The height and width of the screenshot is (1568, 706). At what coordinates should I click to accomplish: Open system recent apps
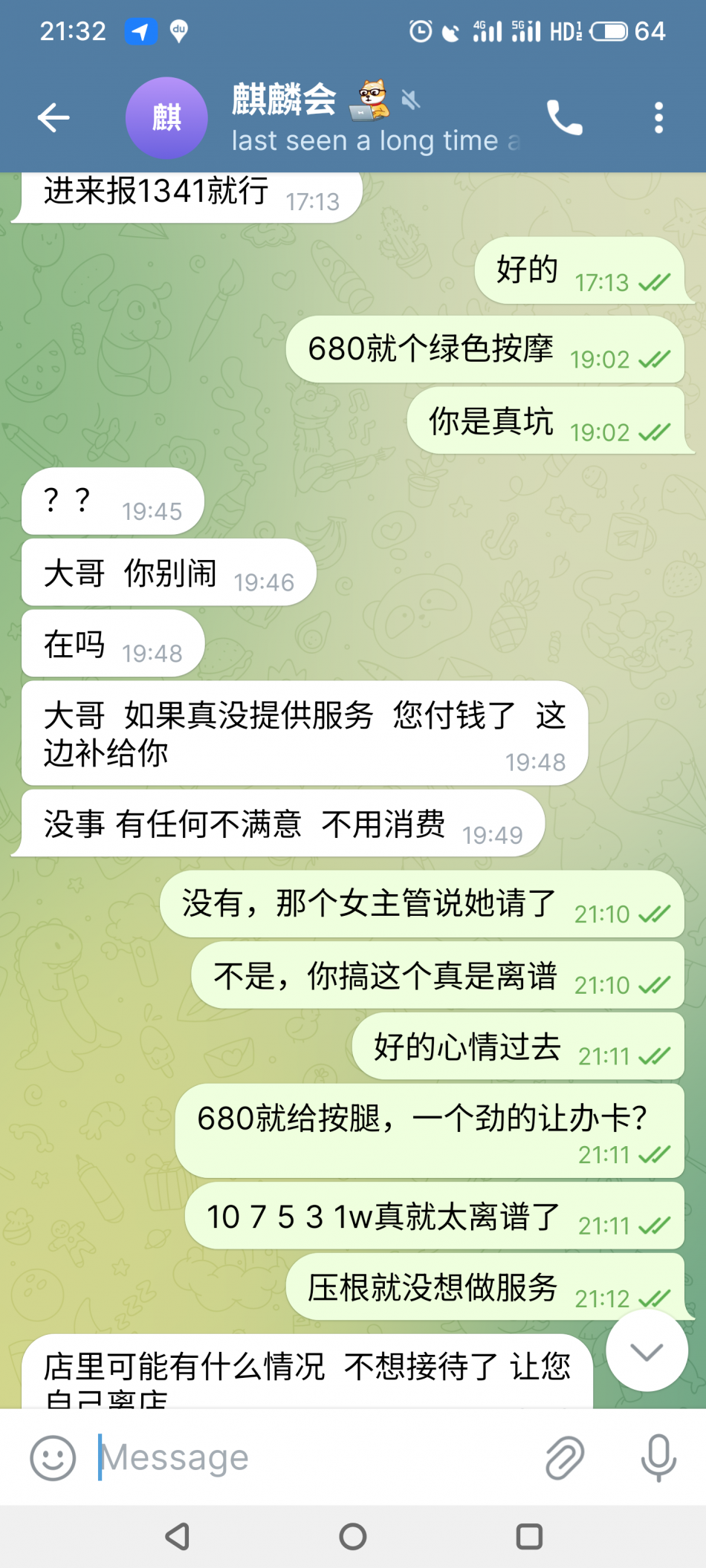pyautogui.click(x=529, y=1536)
